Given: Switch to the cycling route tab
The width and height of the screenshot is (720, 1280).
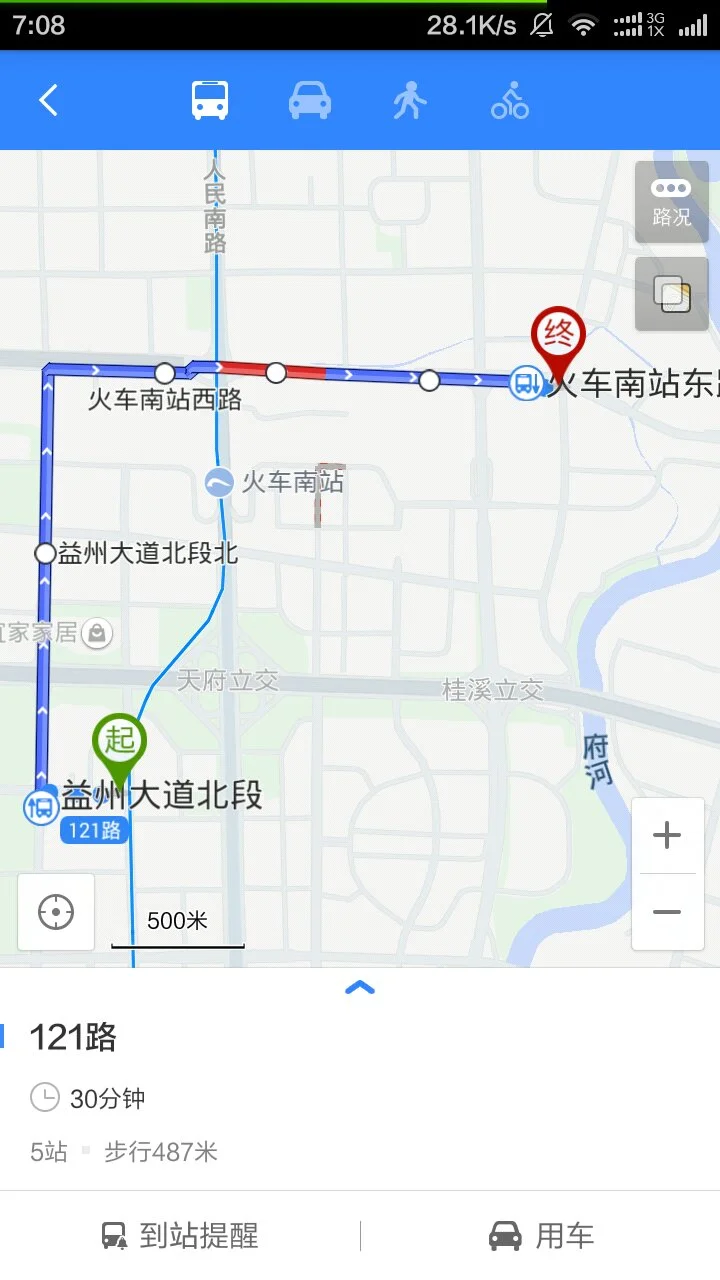Looking at the screenshot, I should pyautogui.click(x=509, y=99).
